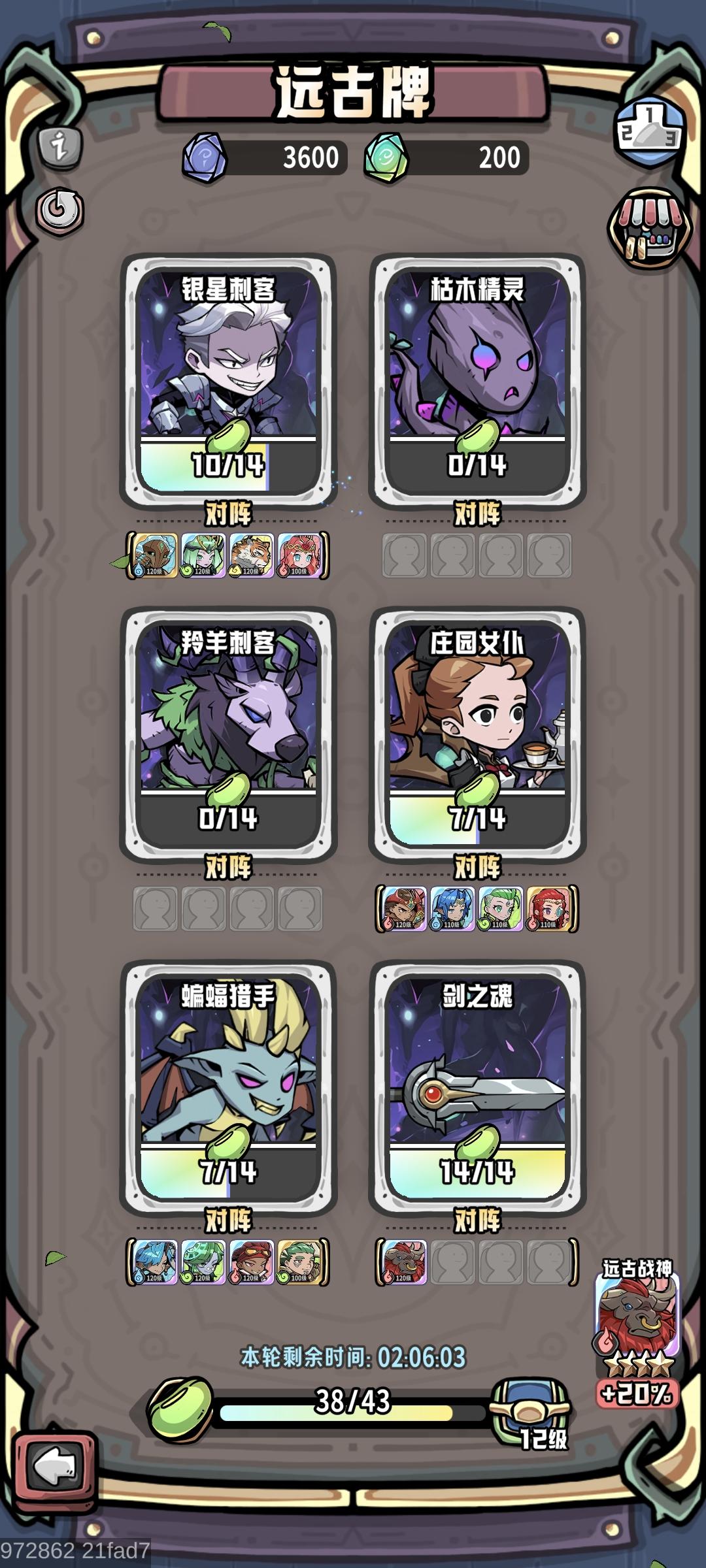Open the info panel via the i icon
706x1568 pixels.
pos(59,145)
